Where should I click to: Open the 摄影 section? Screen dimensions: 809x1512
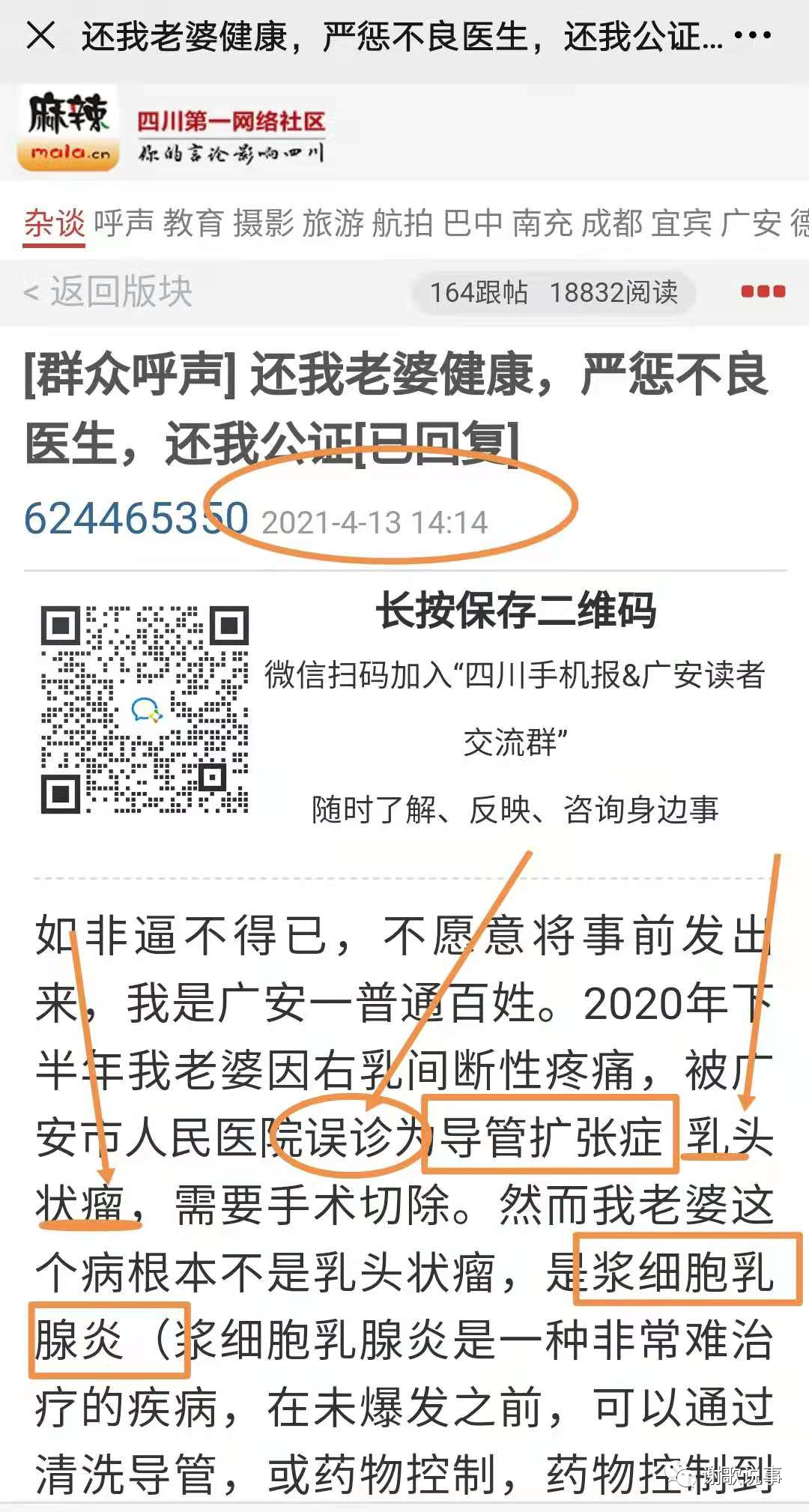click(263, 223)
